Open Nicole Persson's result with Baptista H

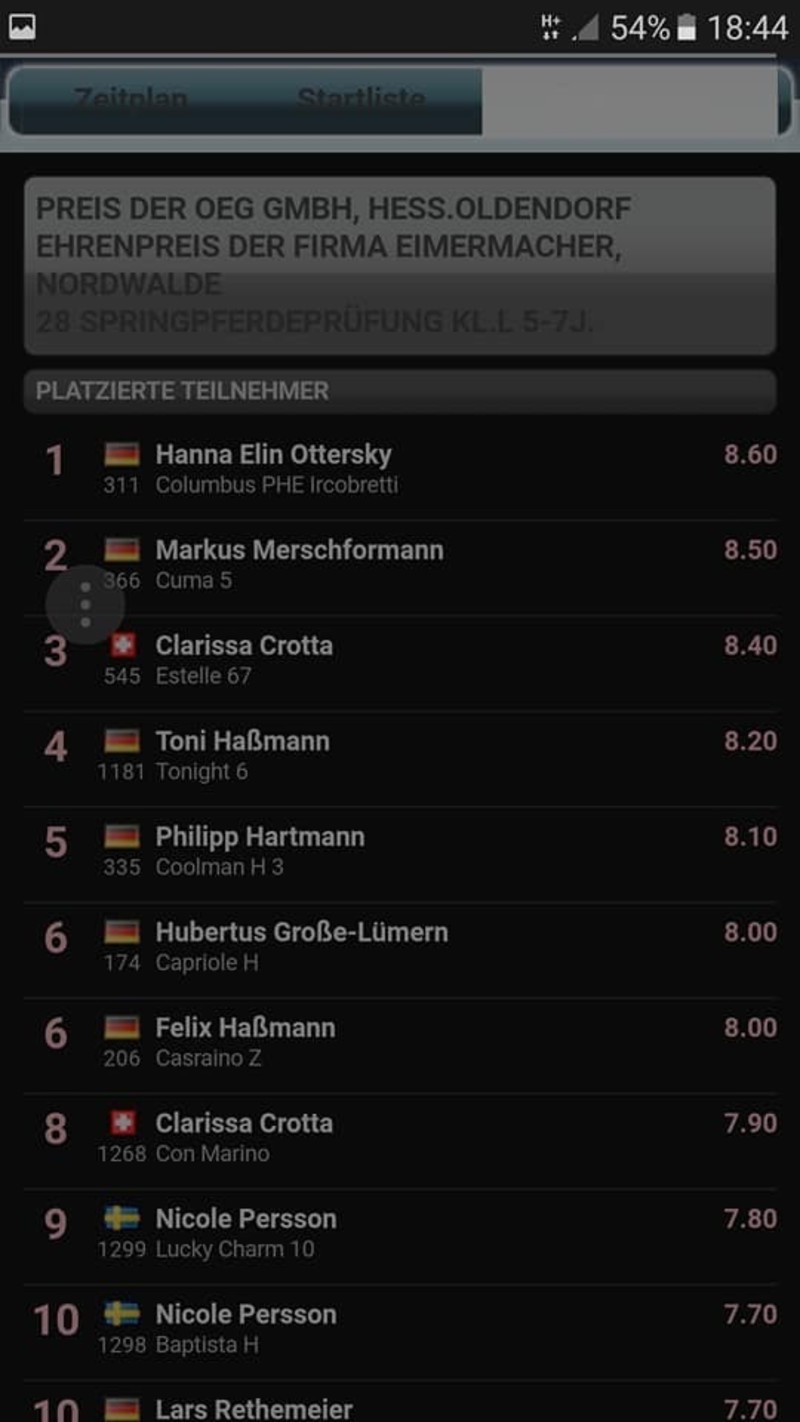[400, 1331]
